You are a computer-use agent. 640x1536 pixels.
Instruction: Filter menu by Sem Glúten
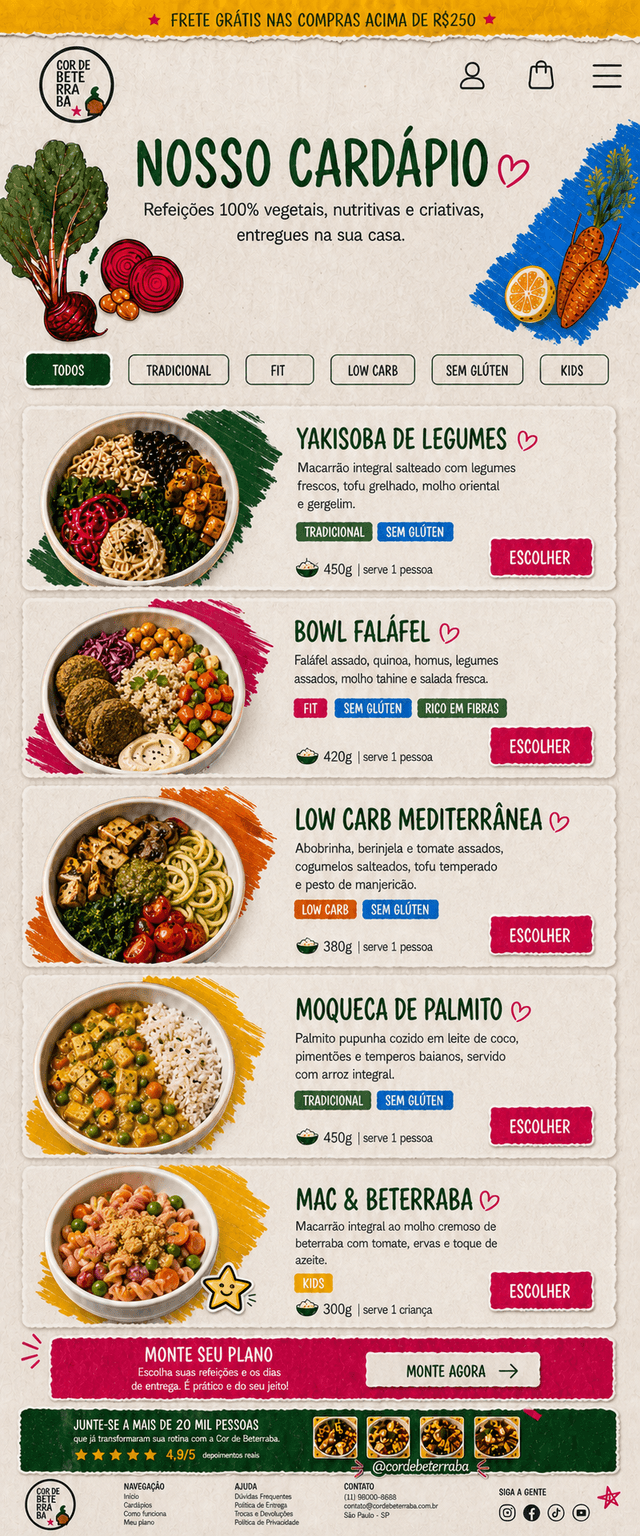477,370
